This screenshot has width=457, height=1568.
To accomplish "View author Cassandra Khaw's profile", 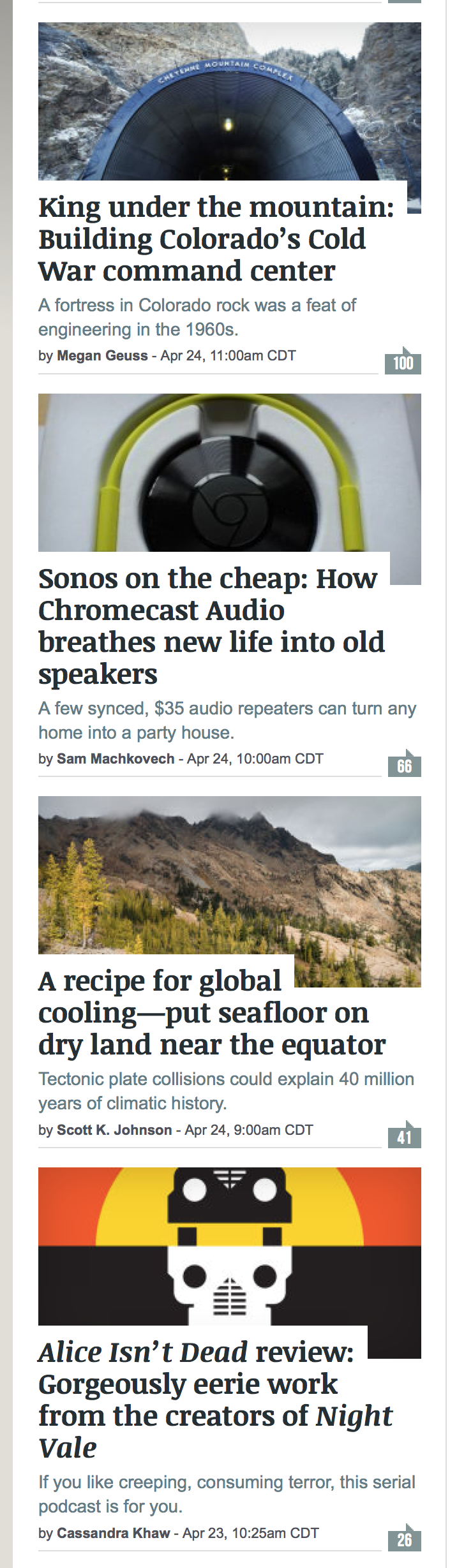I will 114,1533.
